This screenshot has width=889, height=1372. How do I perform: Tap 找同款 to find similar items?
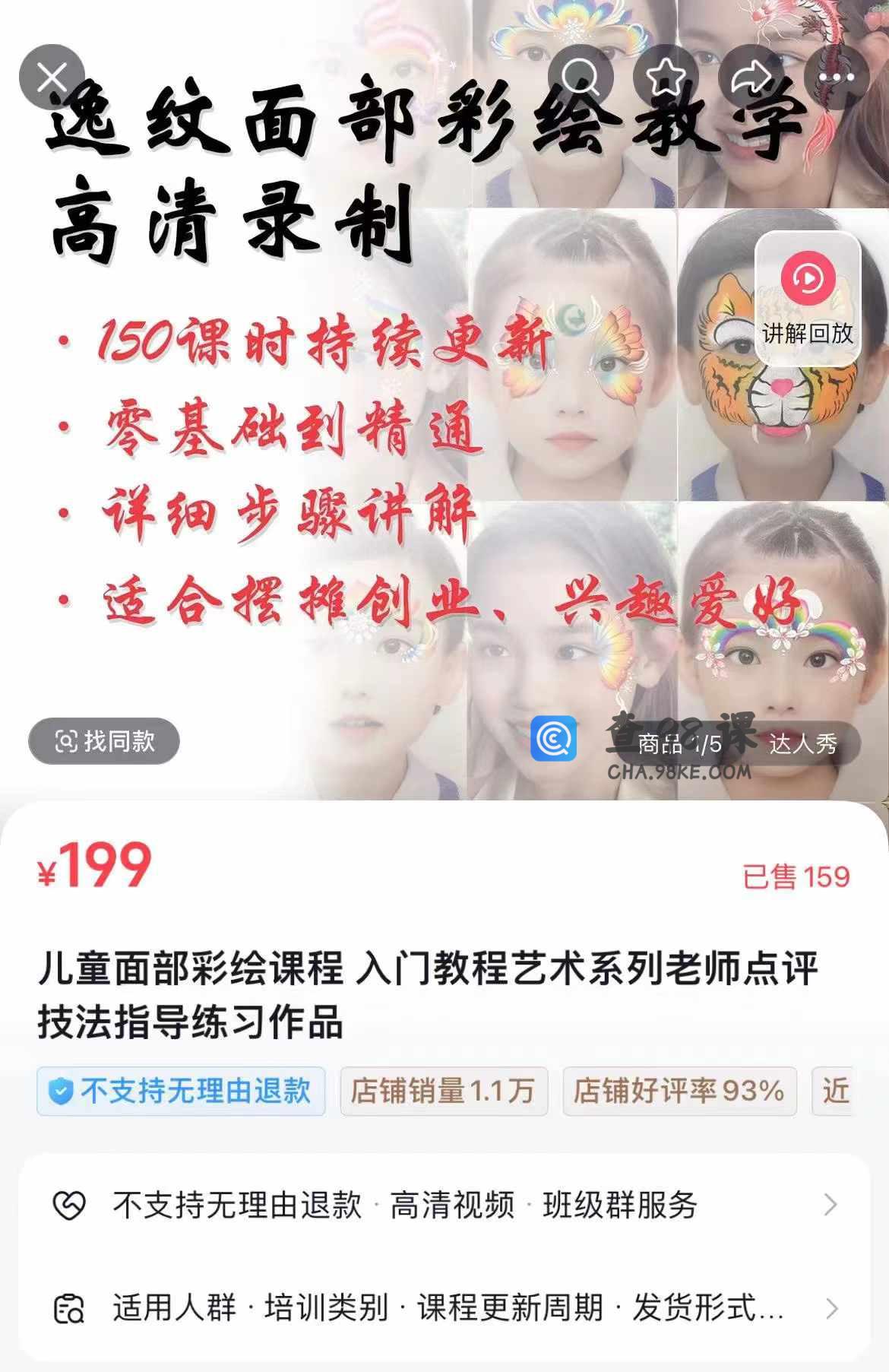[x=104, y=741]
